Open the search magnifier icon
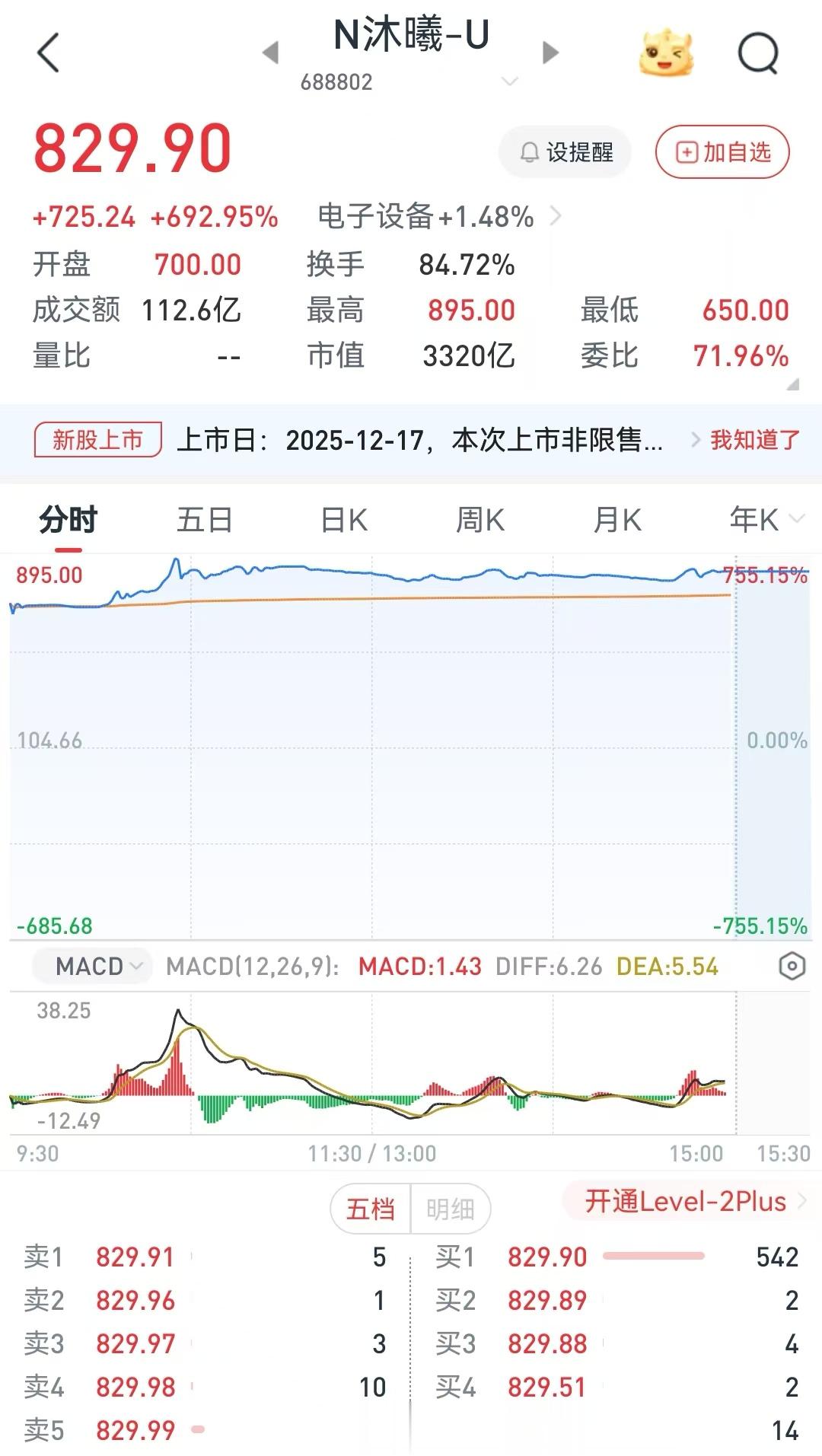The width and height of the screenshot is (822, 1456). tap(758, 53)
